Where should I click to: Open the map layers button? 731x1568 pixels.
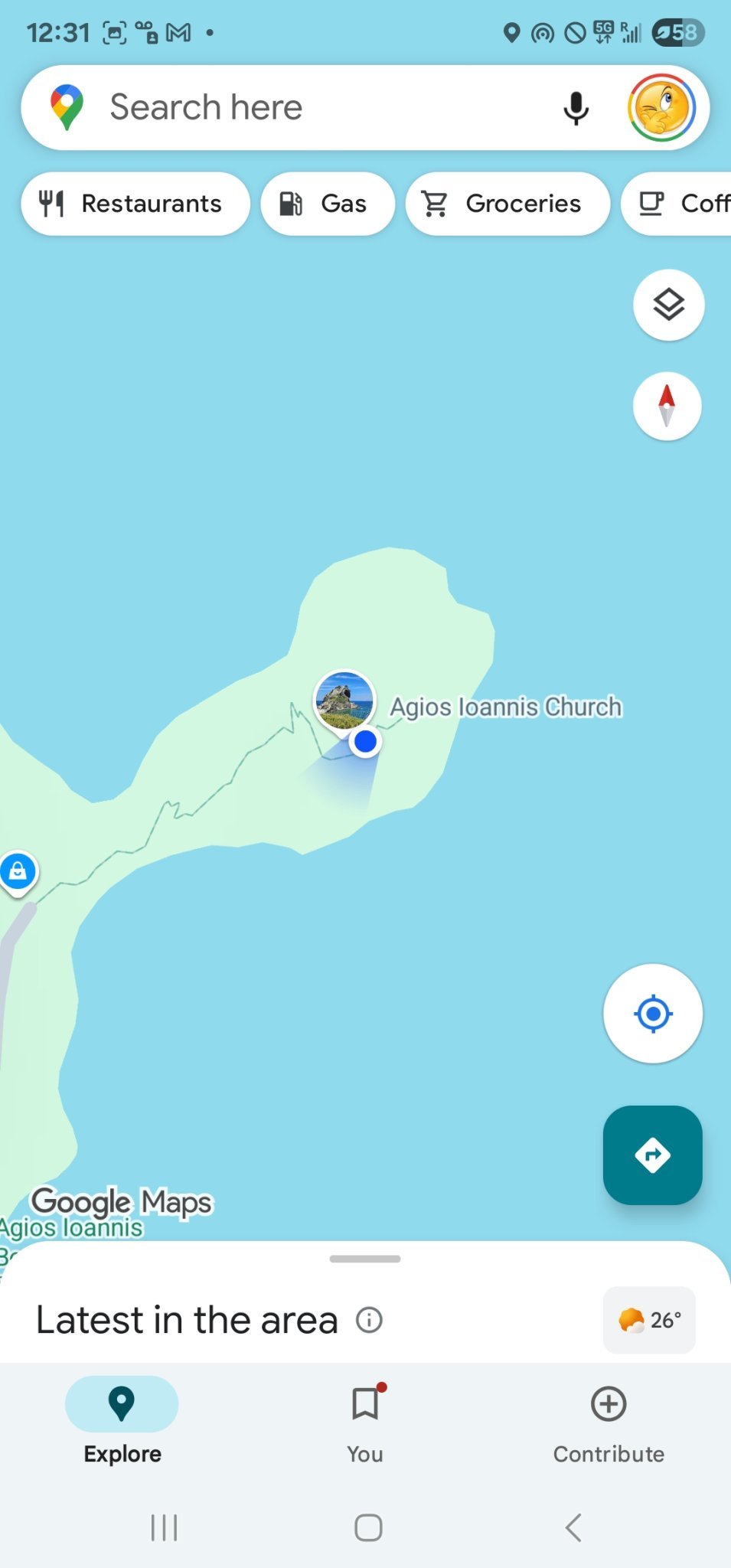pyautogui.click(x=668, y=305)
